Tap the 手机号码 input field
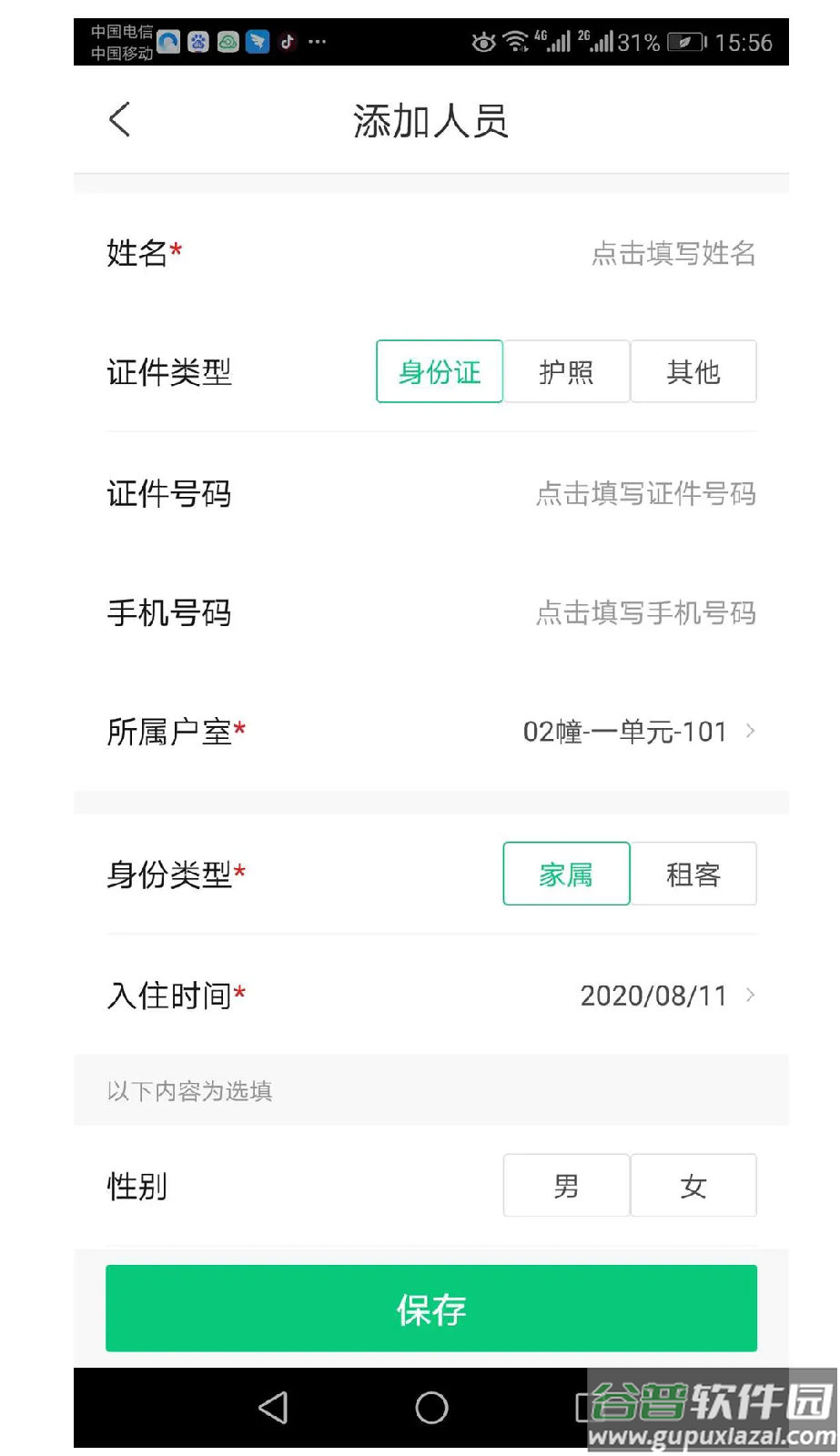 click(431, 612)
